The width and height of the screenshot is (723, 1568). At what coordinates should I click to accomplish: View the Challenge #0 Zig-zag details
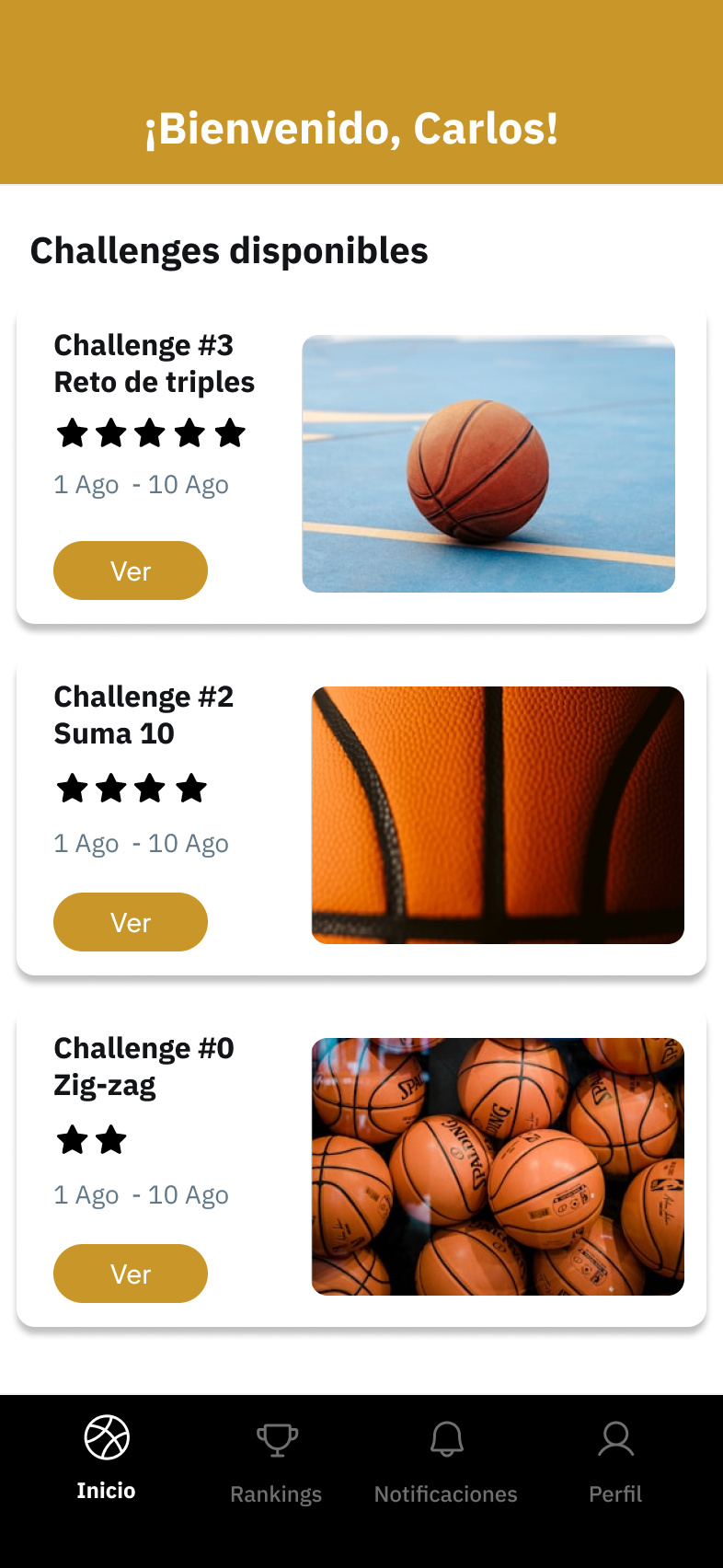pos(131,1274)
